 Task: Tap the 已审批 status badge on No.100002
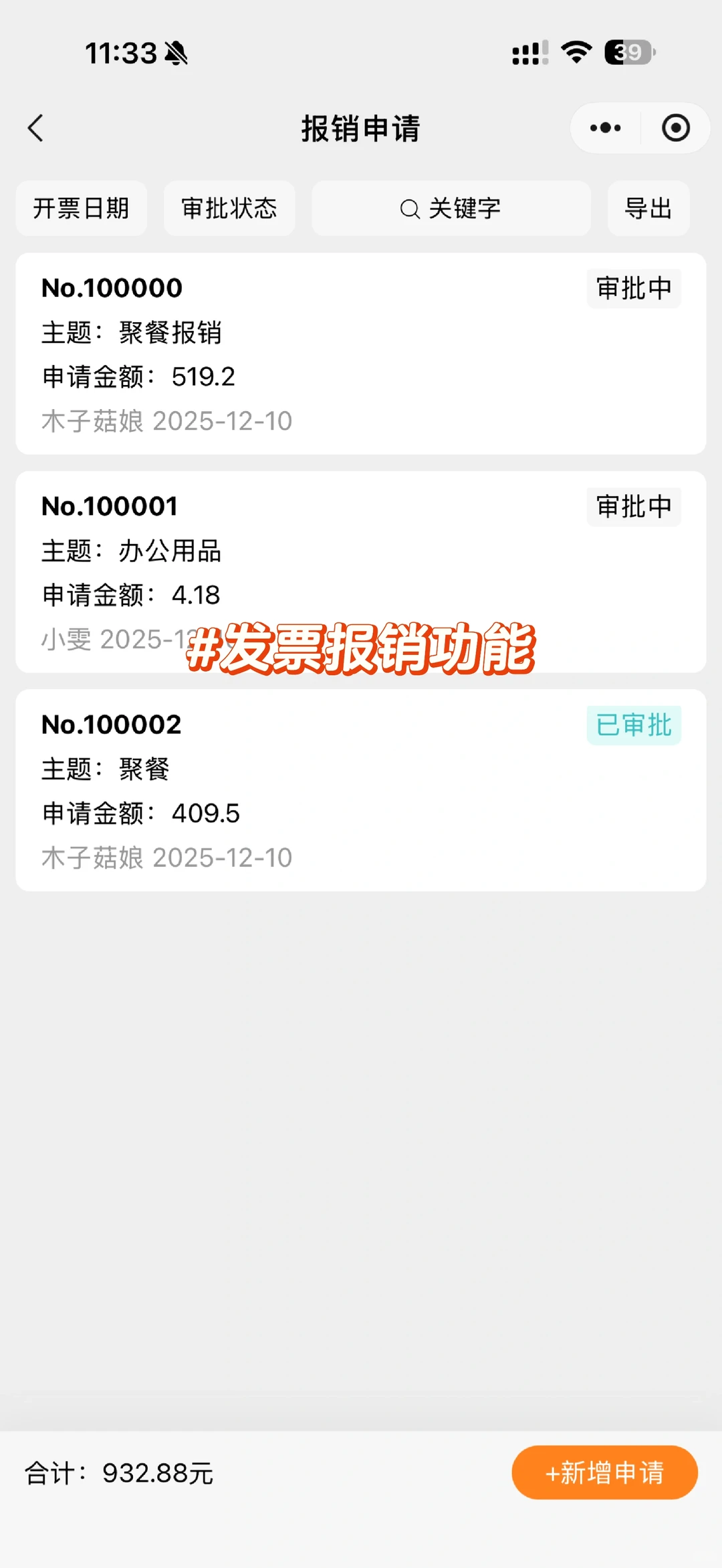(634, 727)
